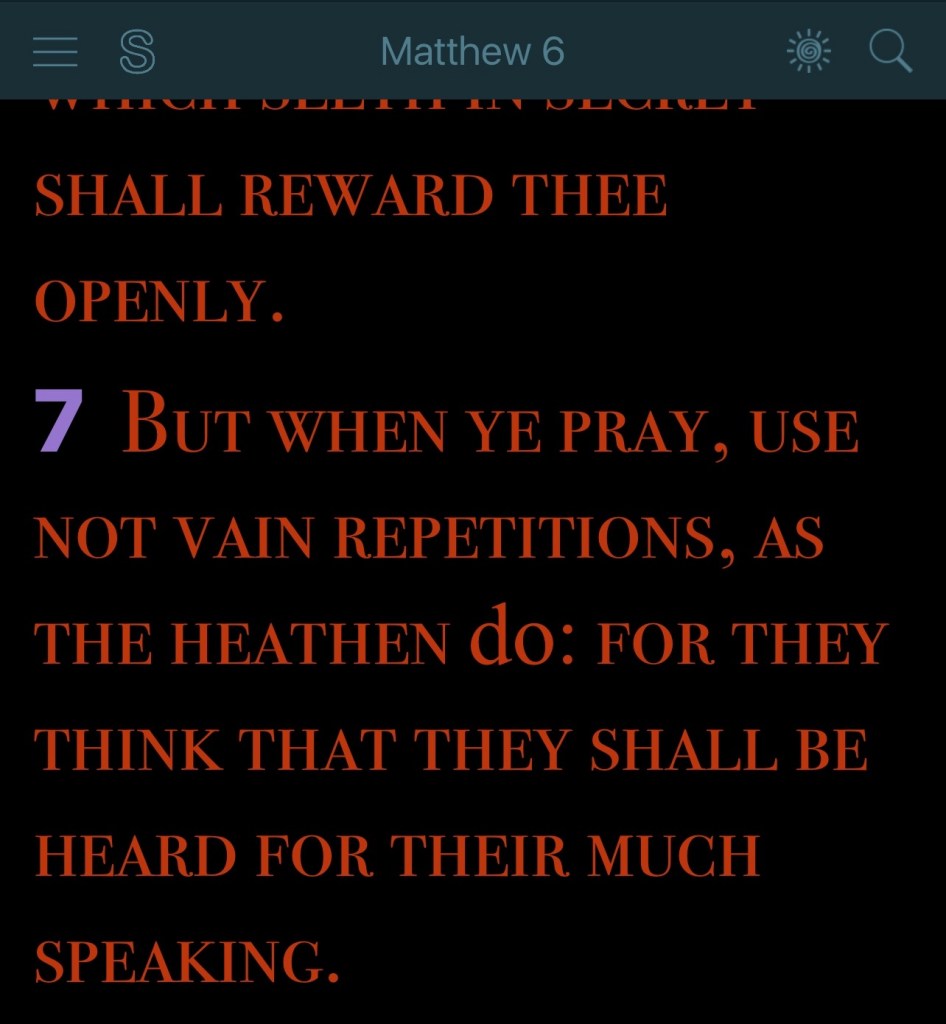Select verse number 7
Image resolution: width=946 pixels, height=1024 pixels.
pyautogui.click(x=58, y=420)
